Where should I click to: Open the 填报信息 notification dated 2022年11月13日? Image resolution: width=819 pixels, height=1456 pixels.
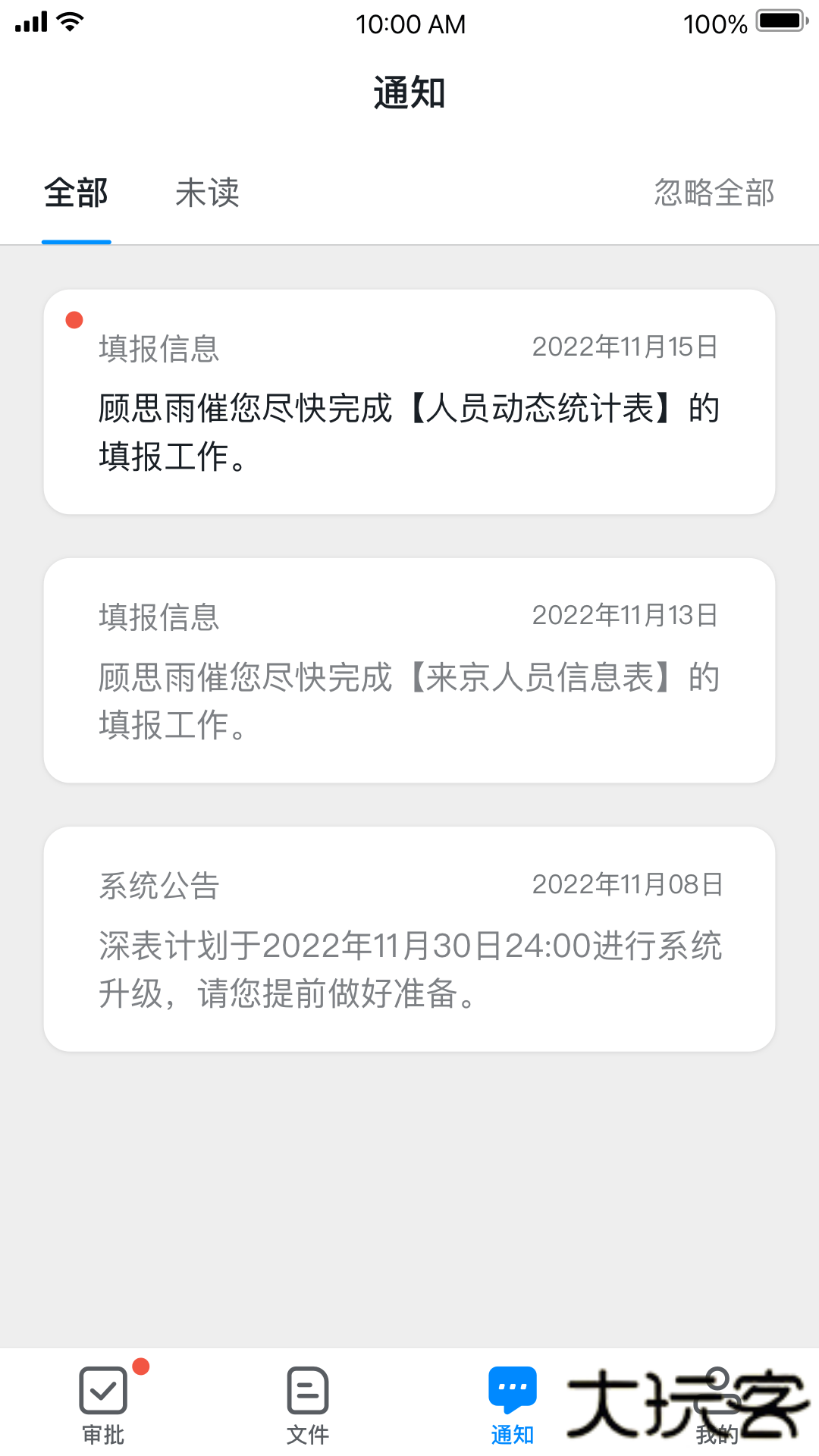[409, 671]
